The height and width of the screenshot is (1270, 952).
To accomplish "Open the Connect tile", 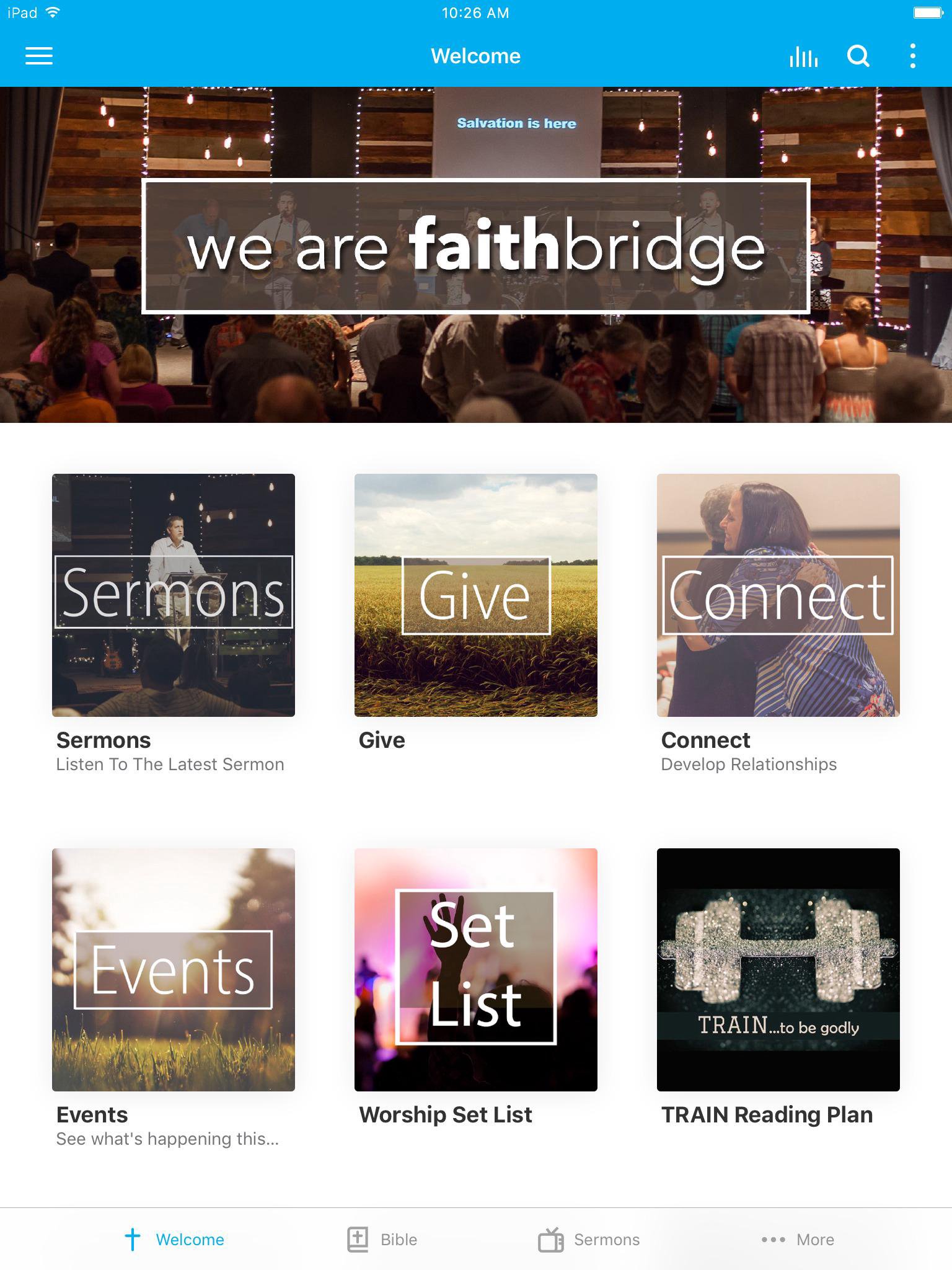I will (x=778, y=595).
